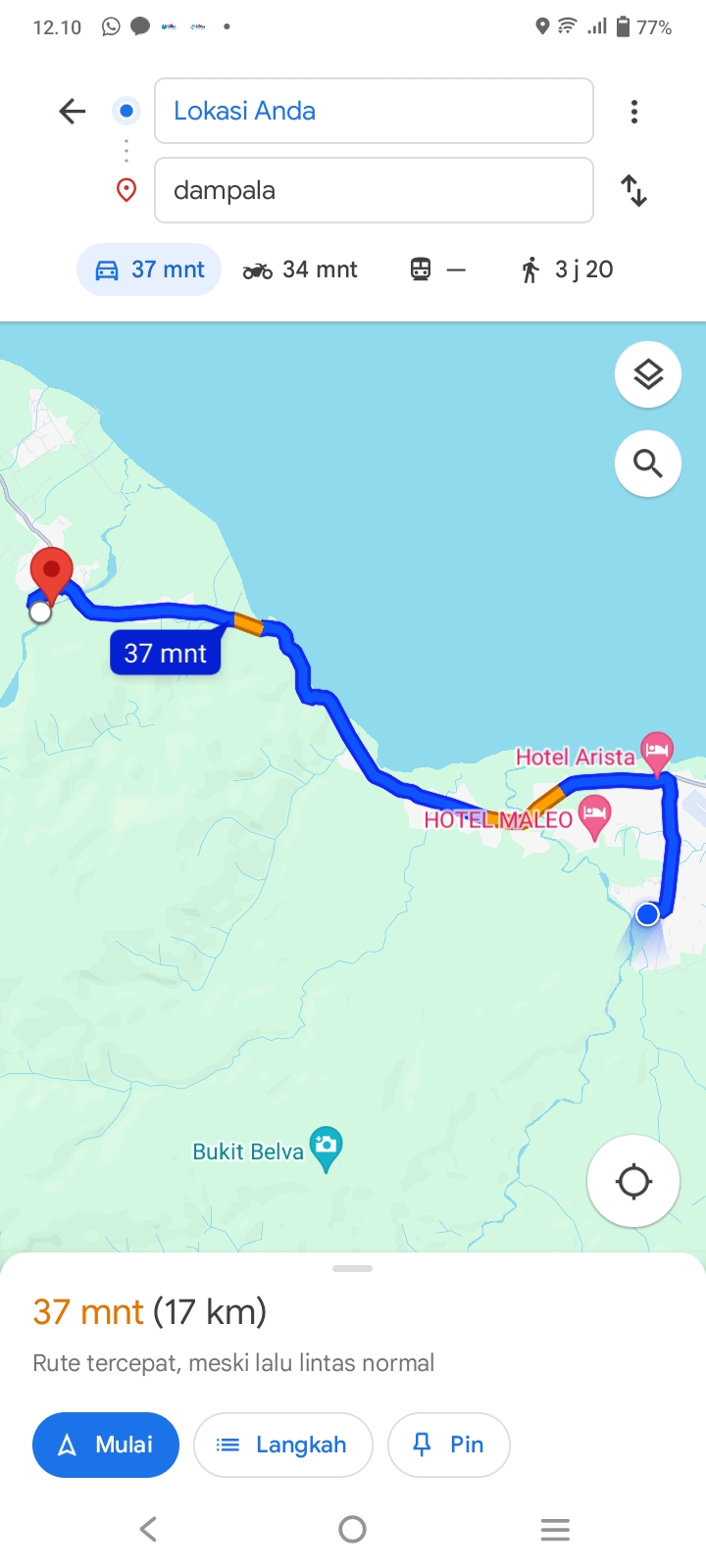
Task: Pin this route
Action: coord(449,1445)
